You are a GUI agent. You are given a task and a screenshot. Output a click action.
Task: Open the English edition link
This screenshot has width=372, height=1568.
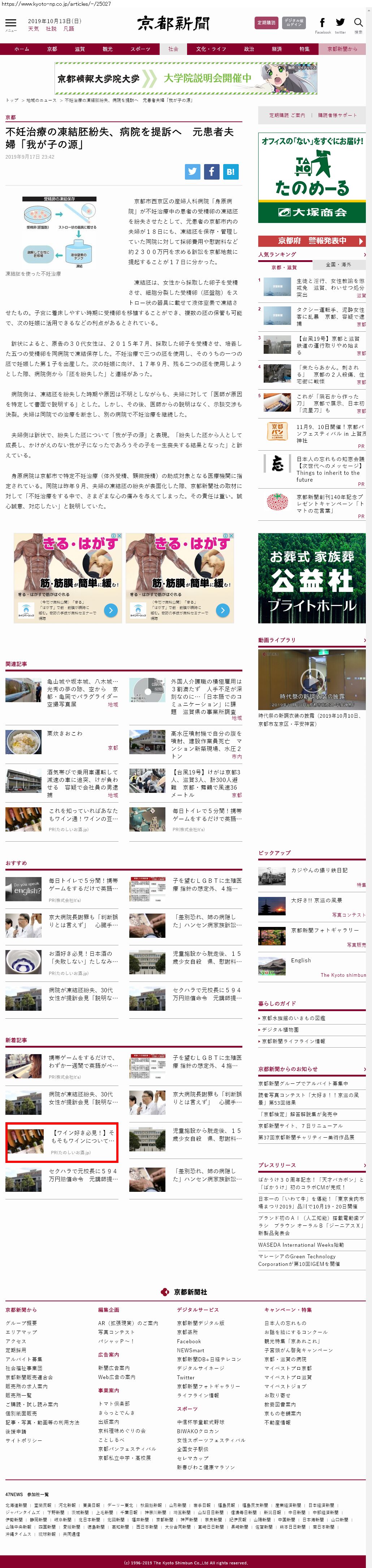(301, 961)
